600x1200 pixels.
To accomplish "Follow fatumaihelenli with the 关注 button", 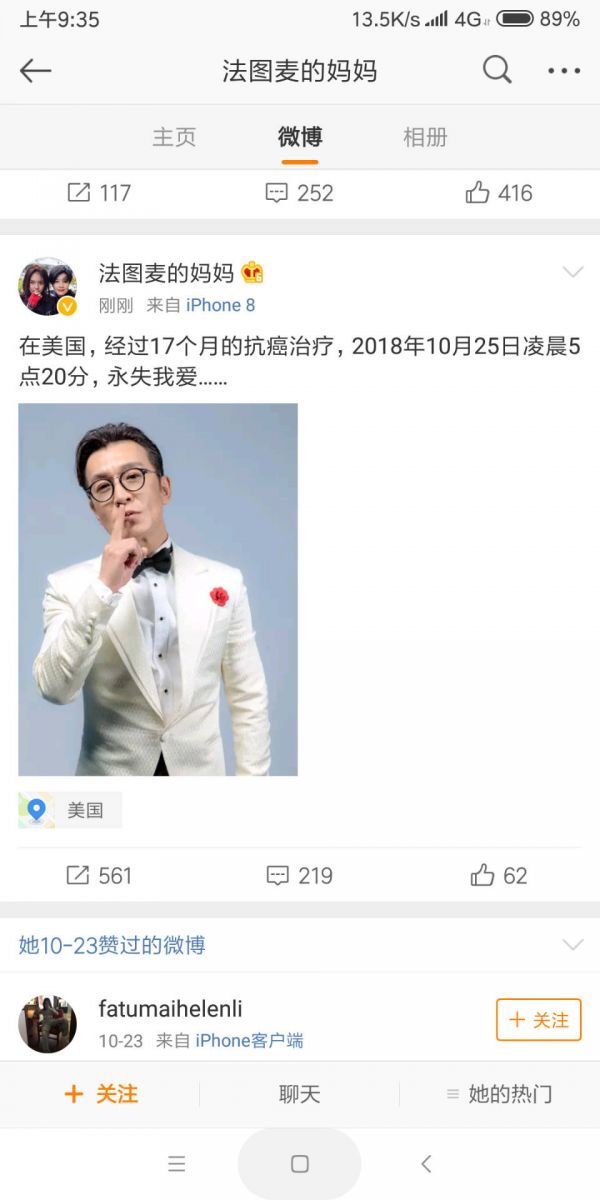I will [x=538, y=1020].
